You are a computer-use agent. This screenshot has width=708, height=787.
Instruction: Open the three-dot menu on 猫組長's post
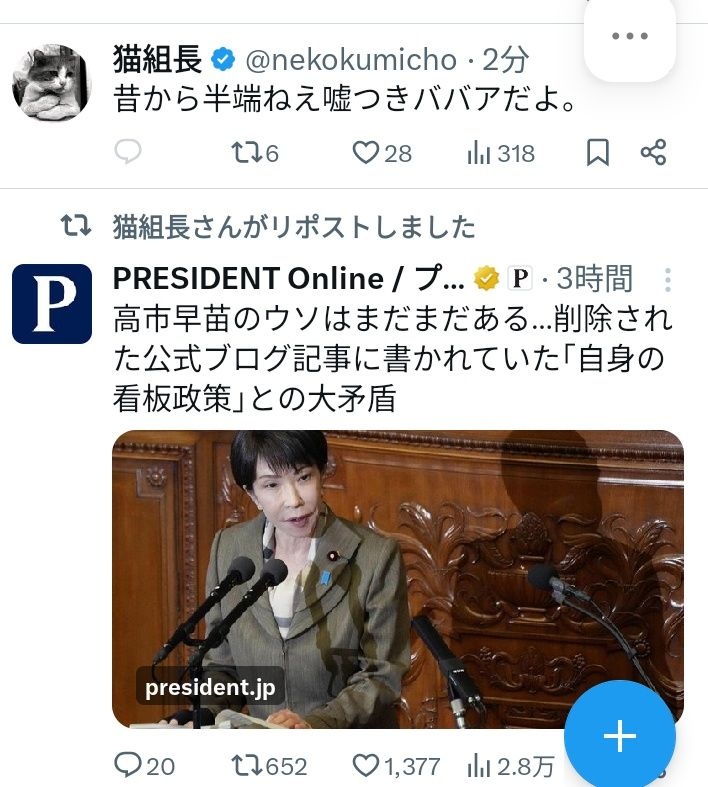(x=629, y=37)
